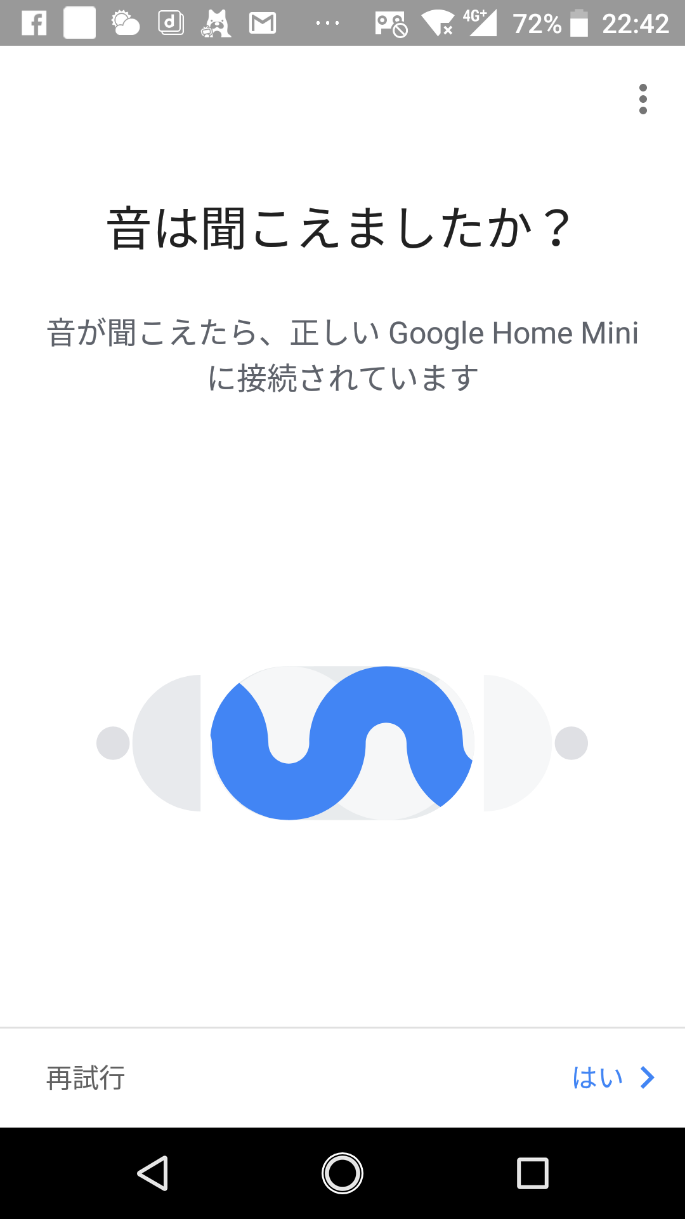Go to the home screen
The image size is (685, 1219).
point(342,1173)
